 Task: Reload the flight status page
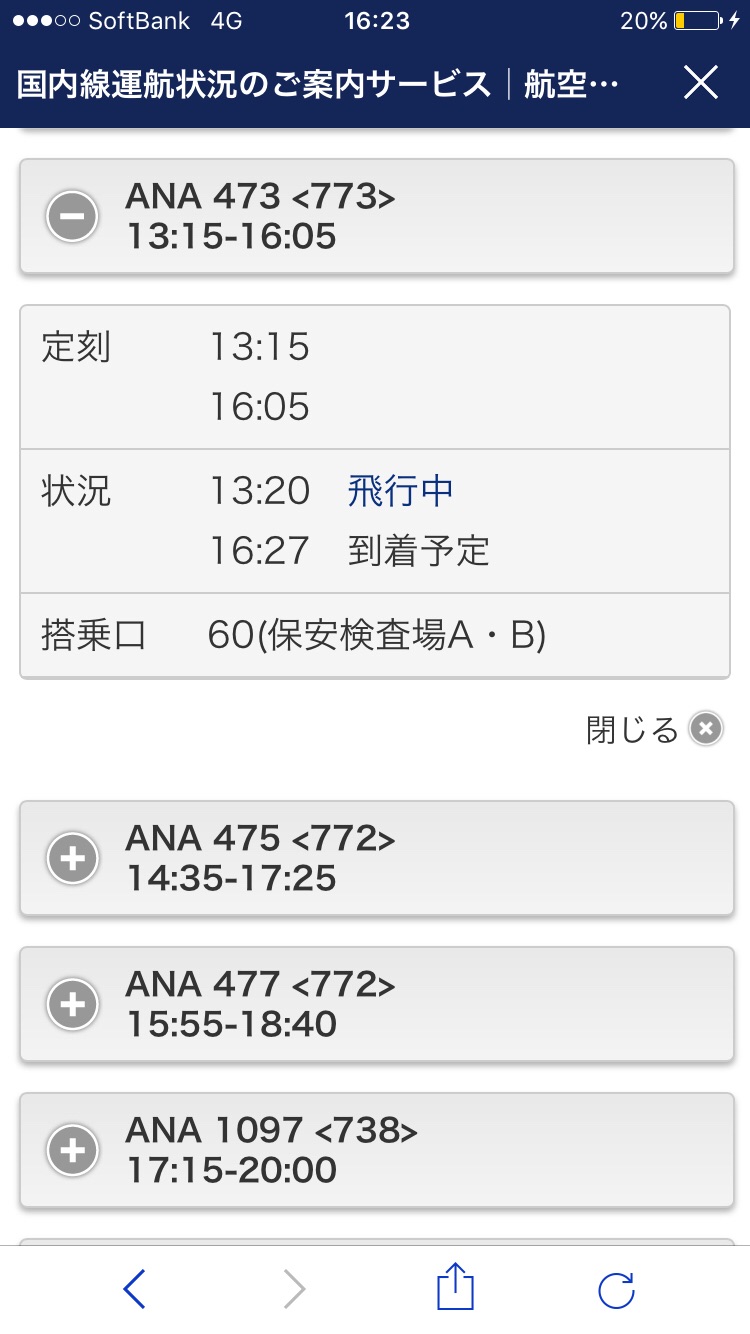tap(616, 1289)
